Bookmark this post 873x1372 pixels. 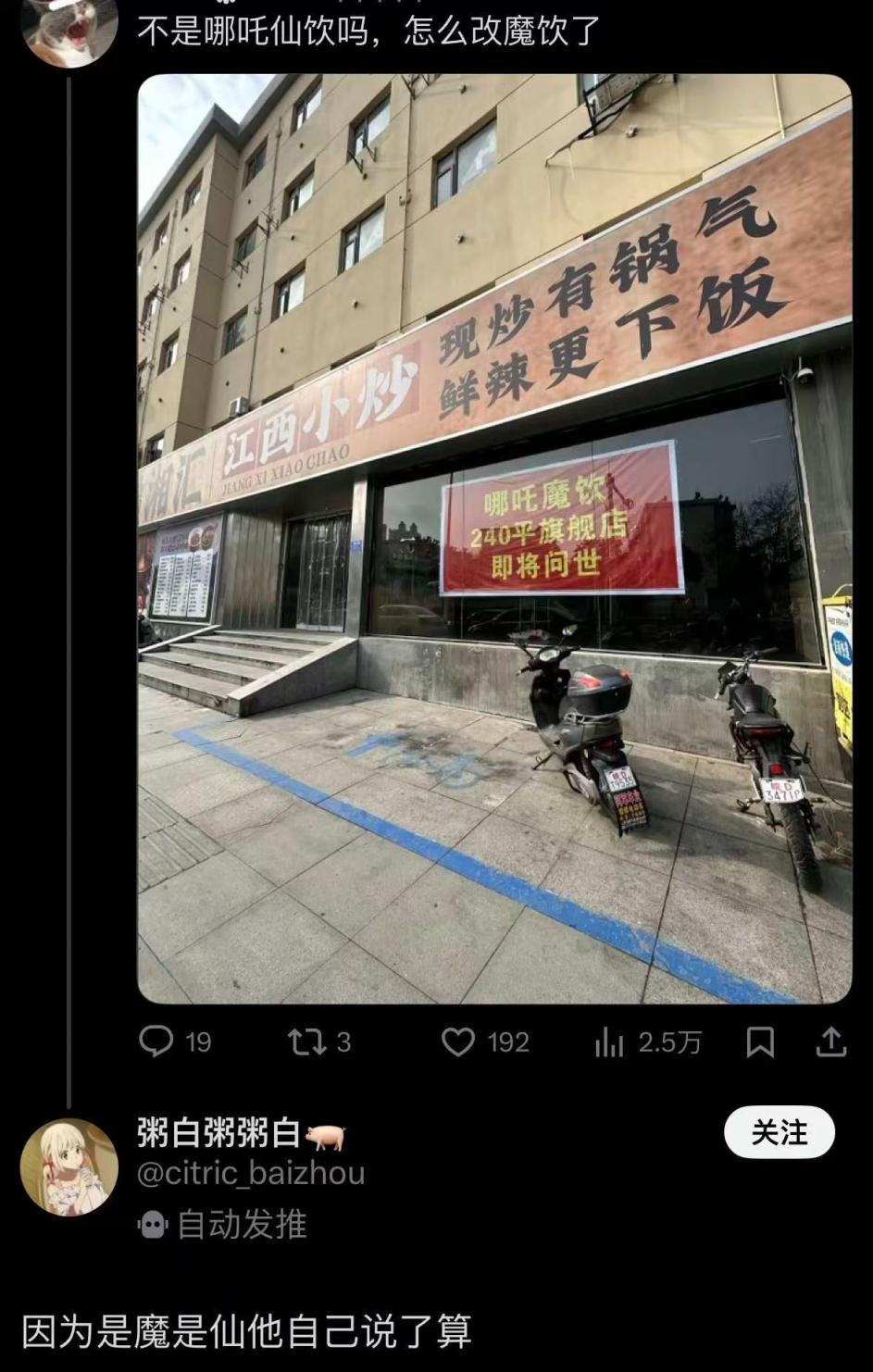(760, 1042)
